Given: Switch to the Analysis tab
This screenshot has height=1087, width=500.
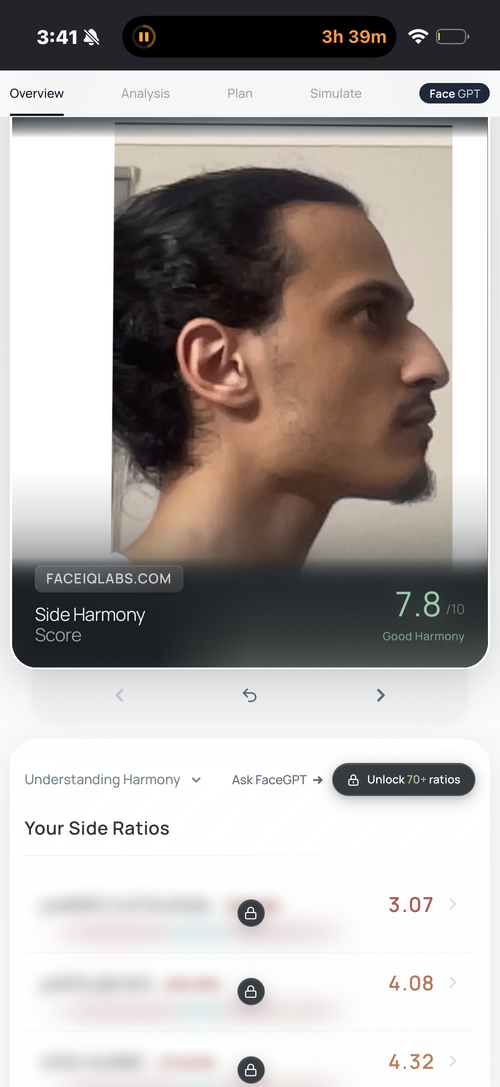Looking at the screenshot, I should [145, 94].
